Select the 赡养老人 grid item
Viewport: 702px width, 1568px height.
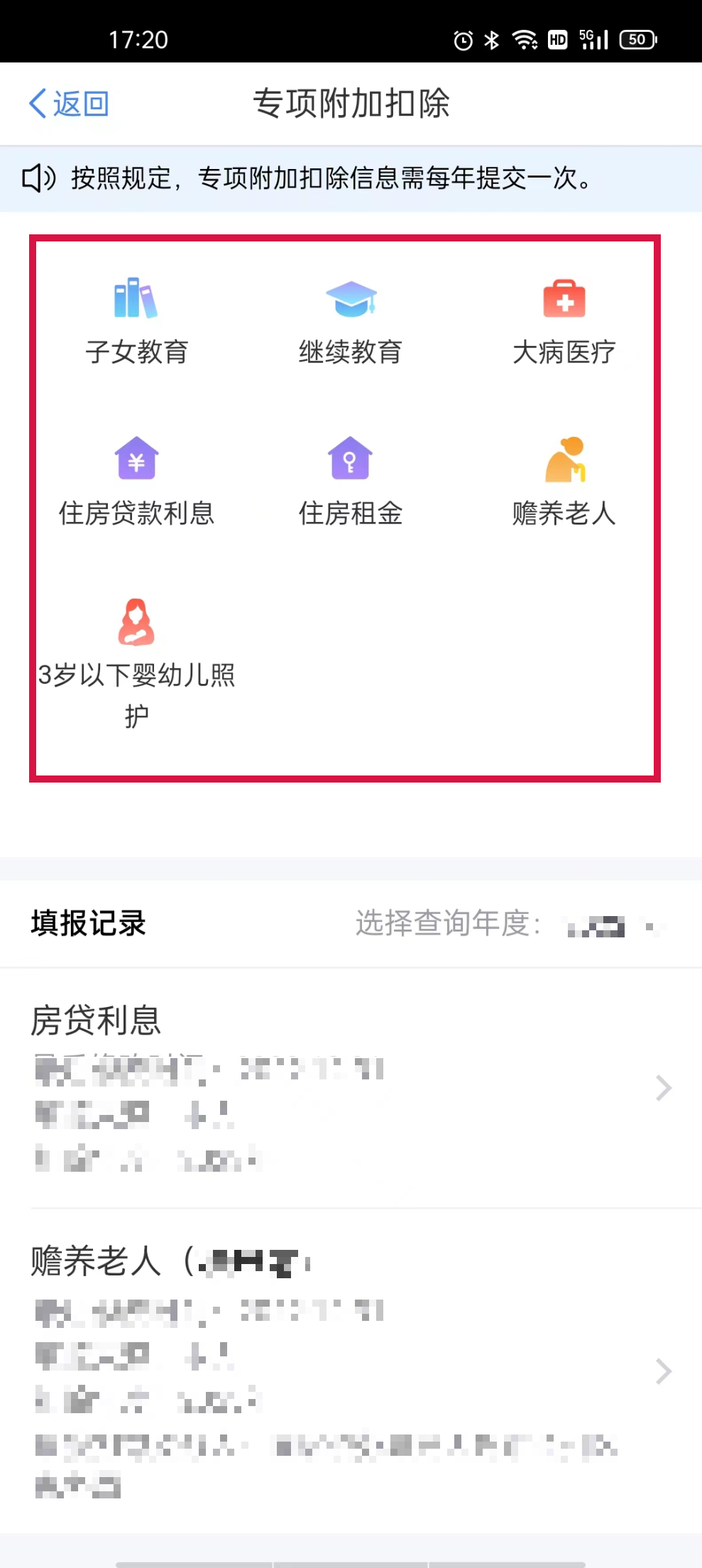[x=564, y=482]
